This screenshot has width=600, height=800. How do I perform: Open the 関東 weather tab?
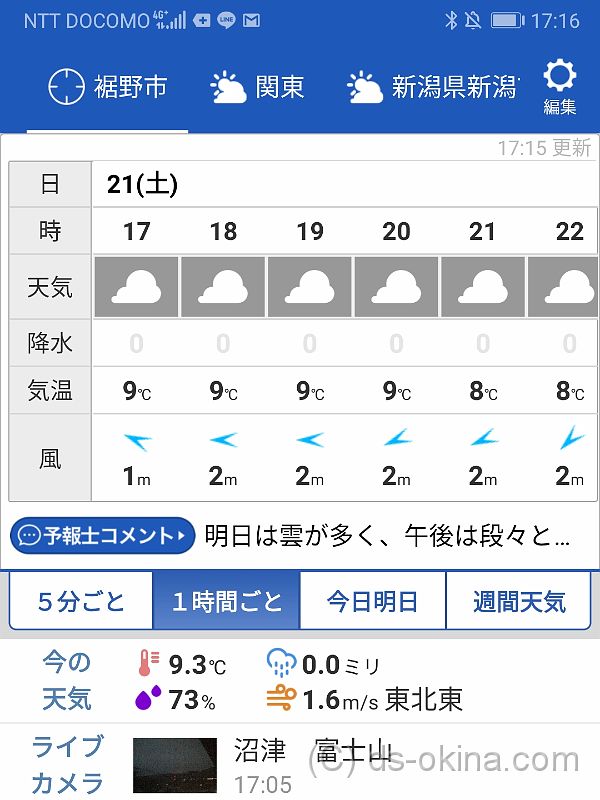pyautogui.click(x=258, y=88)
